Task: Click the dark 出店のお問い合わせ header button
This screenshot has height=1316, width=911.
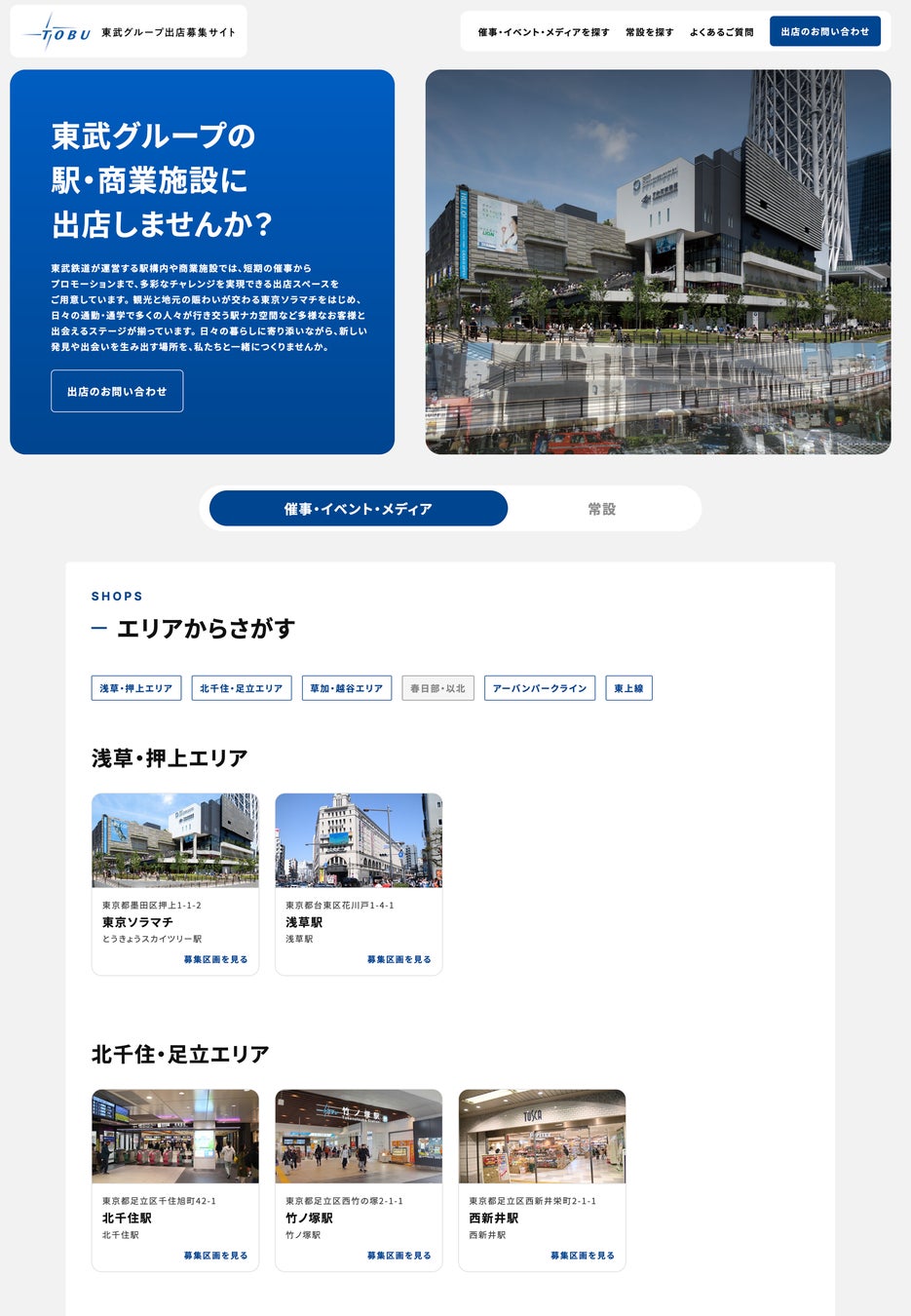Action: tap(824, 30)
